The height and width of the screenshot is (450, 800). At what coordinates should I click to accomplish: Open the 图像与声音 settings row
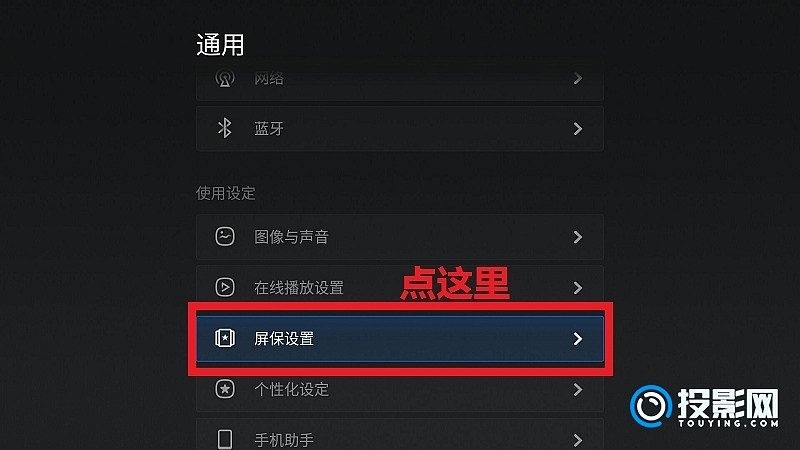399,237
